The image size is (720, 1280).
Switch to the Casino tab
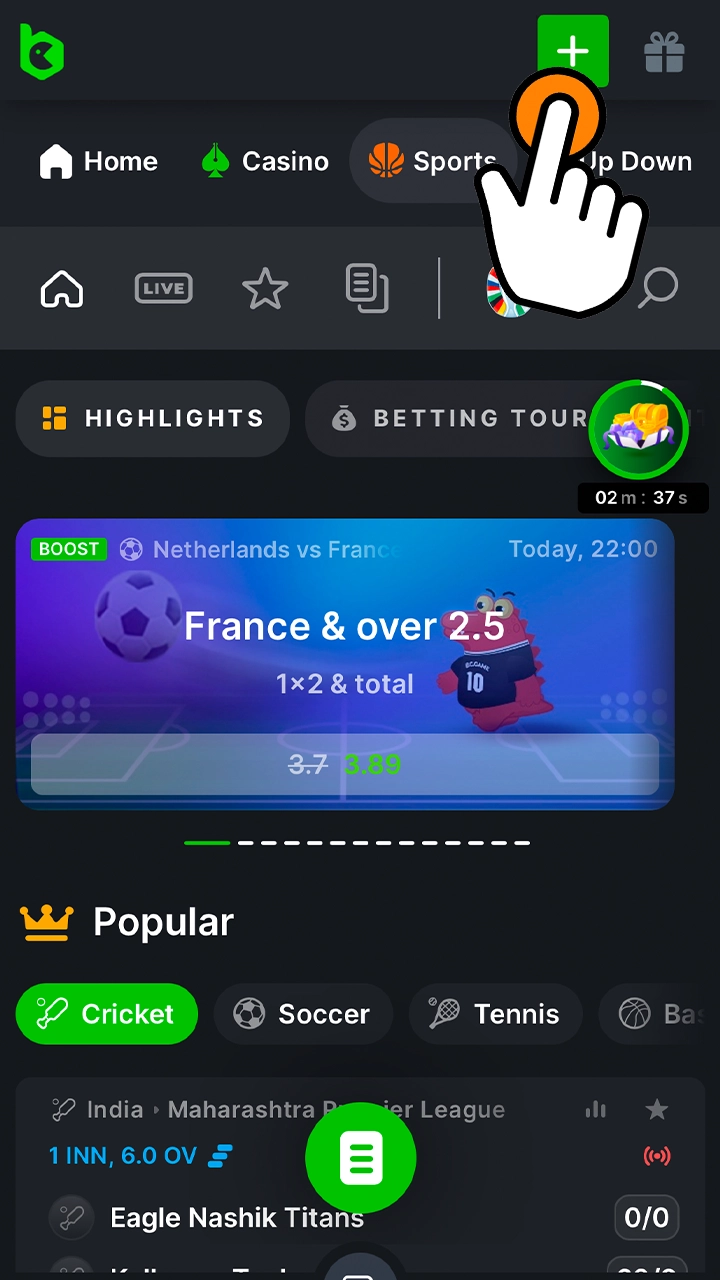click(x=265, y=161)
